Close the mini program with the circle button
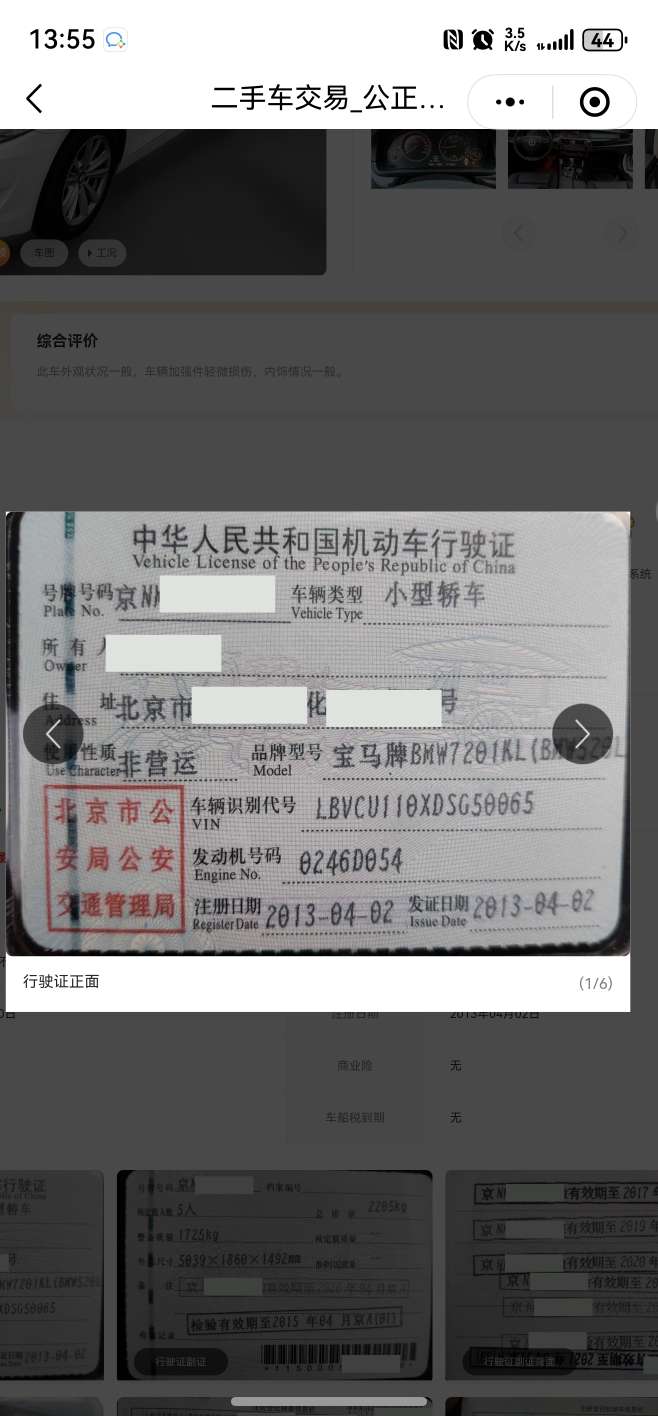 tap(594, 102)
